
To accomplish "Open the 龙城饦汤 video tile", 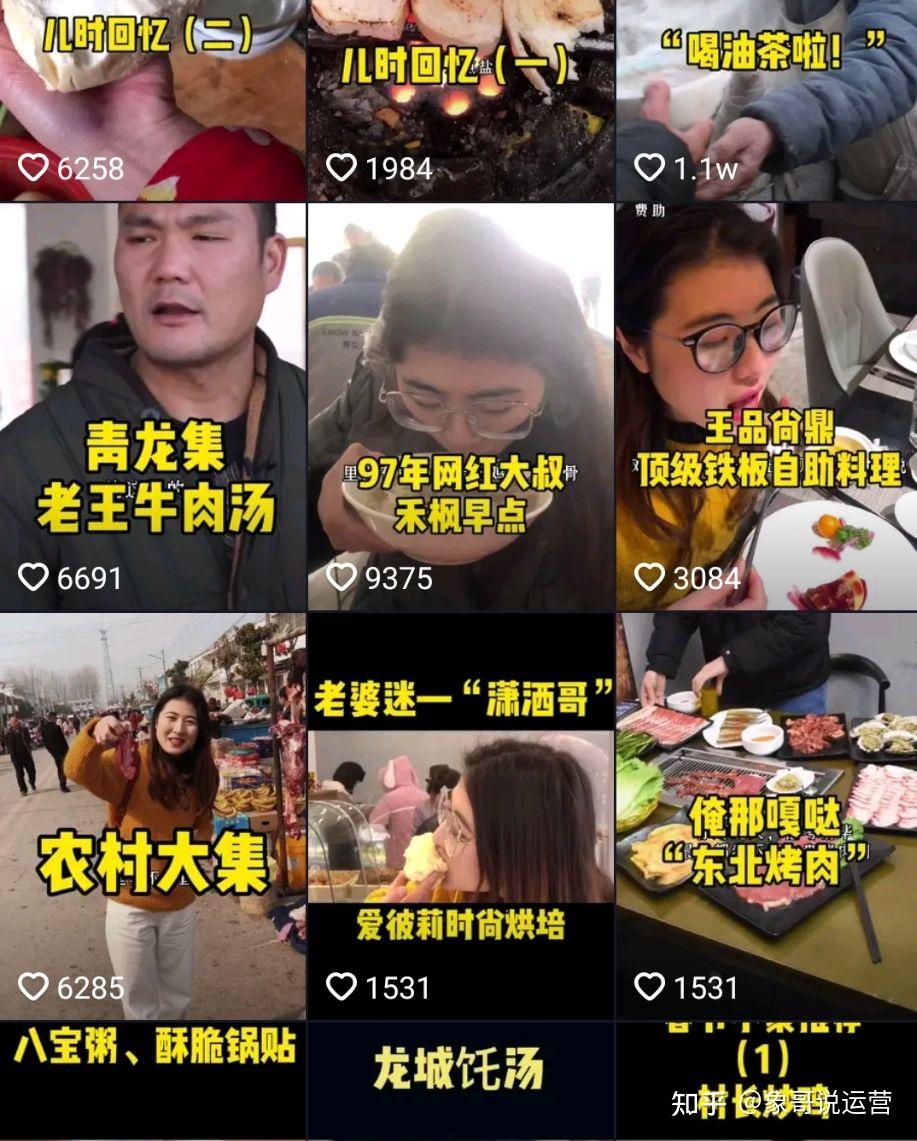I will click(460, 1080).
